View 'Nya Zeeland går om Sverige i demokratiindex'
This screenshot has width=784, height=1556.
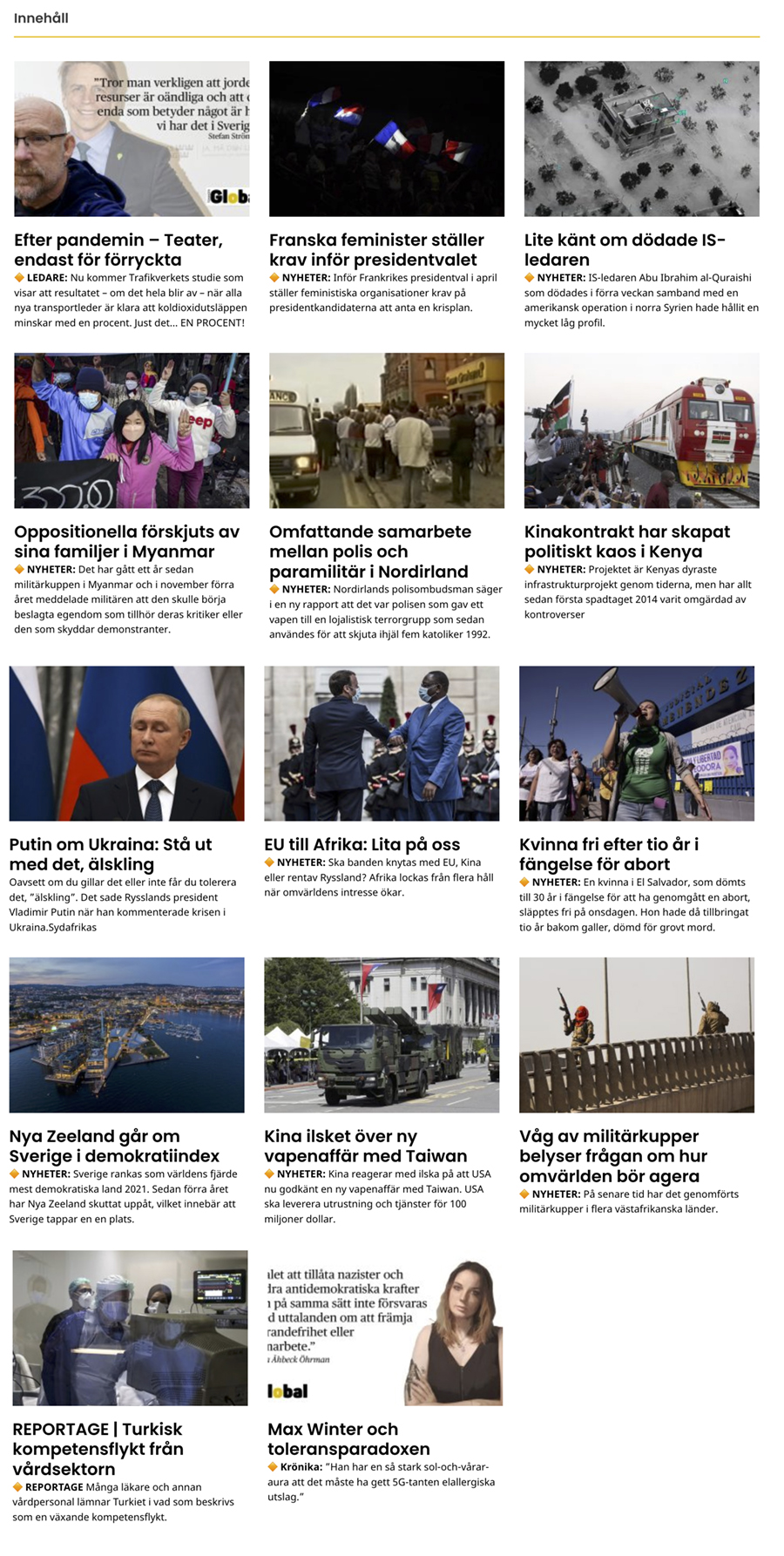(x=114, y=1146)
